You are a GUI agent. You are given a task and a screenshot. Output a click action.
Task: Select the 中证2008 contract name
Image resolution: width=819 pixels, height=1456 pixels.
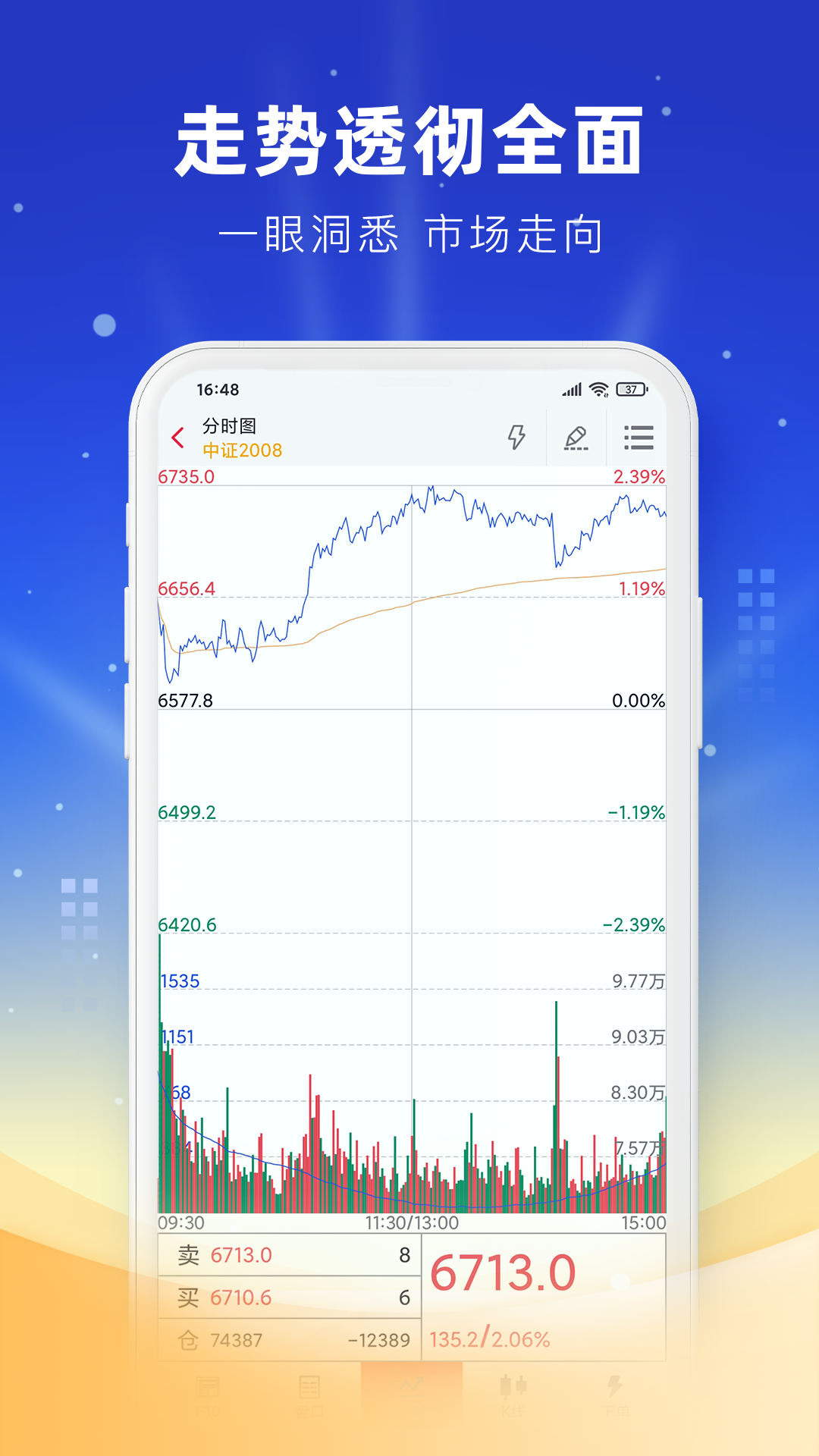[x=239, y=451]
